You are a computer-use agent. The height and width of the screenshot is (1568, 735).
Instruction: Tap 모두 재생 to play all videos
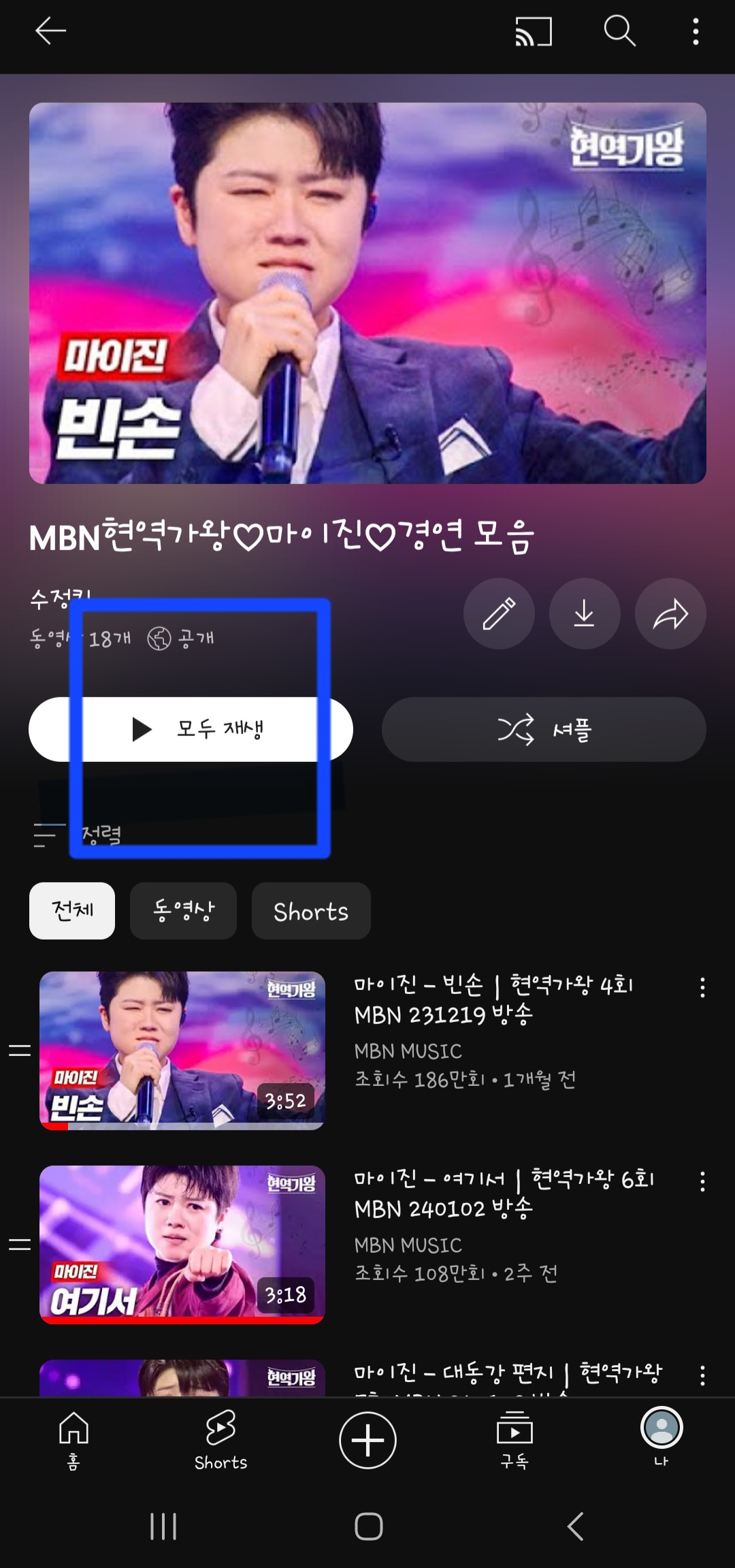pyautogui.click(x=191, y=728)
